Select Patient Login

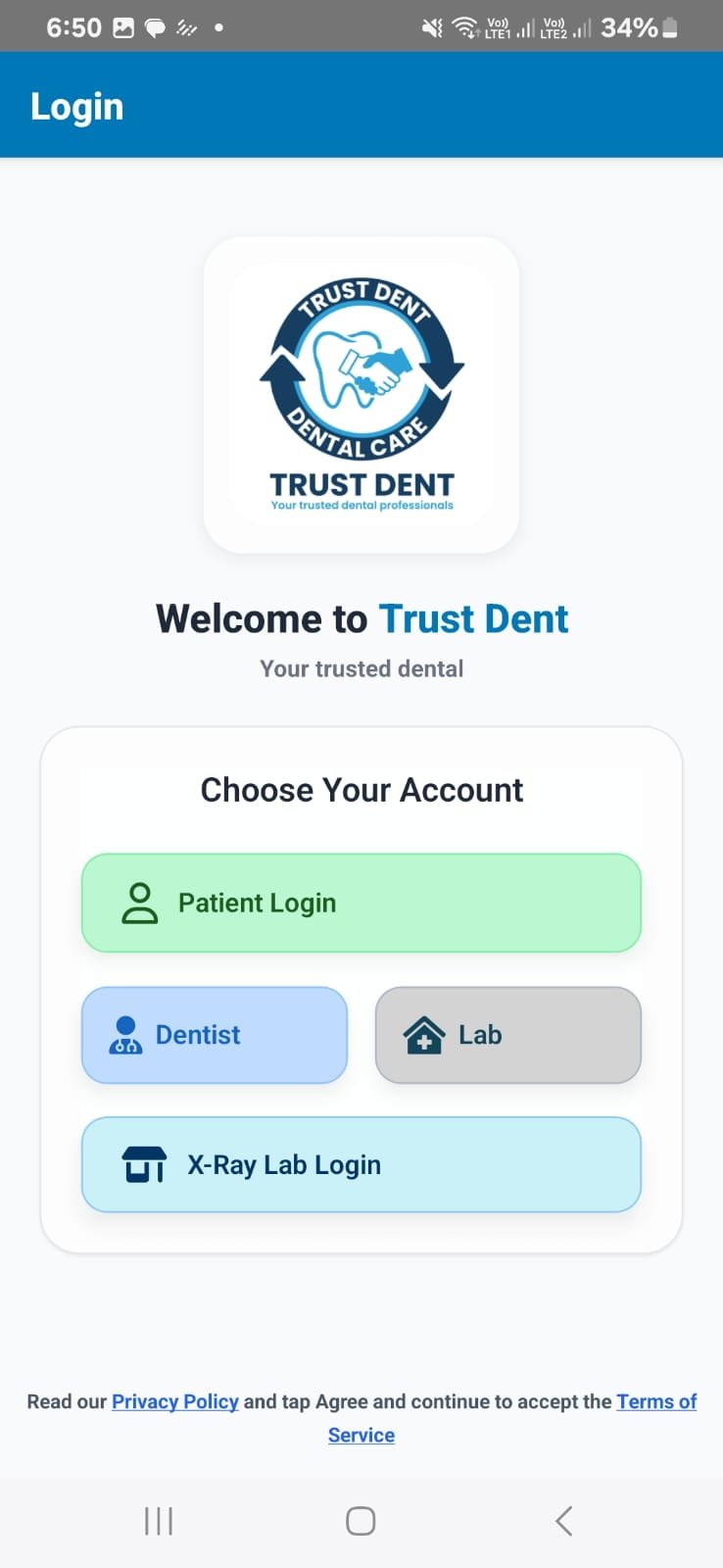point(361,903)
